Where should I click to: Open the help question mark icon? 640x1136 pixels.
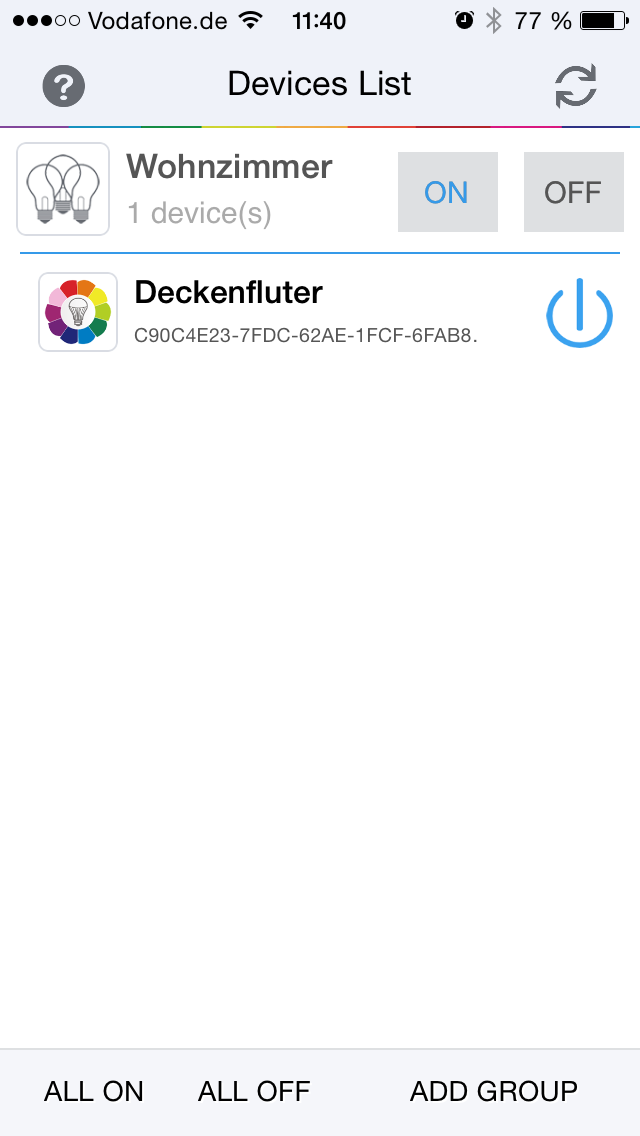[63, 87]
